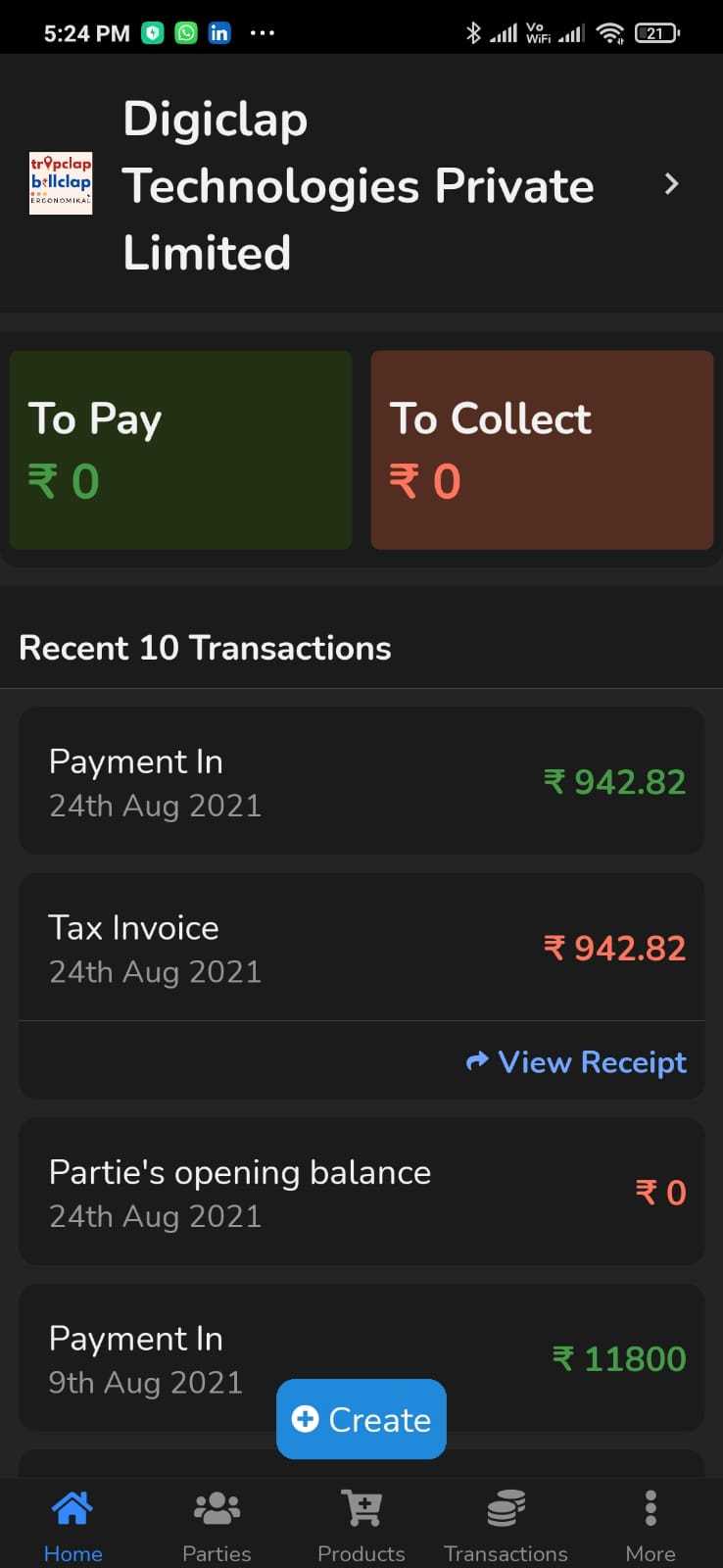This screenshot has width=723, height=1568.
Task: Open the More tab
Action: tap(651, 1525)
